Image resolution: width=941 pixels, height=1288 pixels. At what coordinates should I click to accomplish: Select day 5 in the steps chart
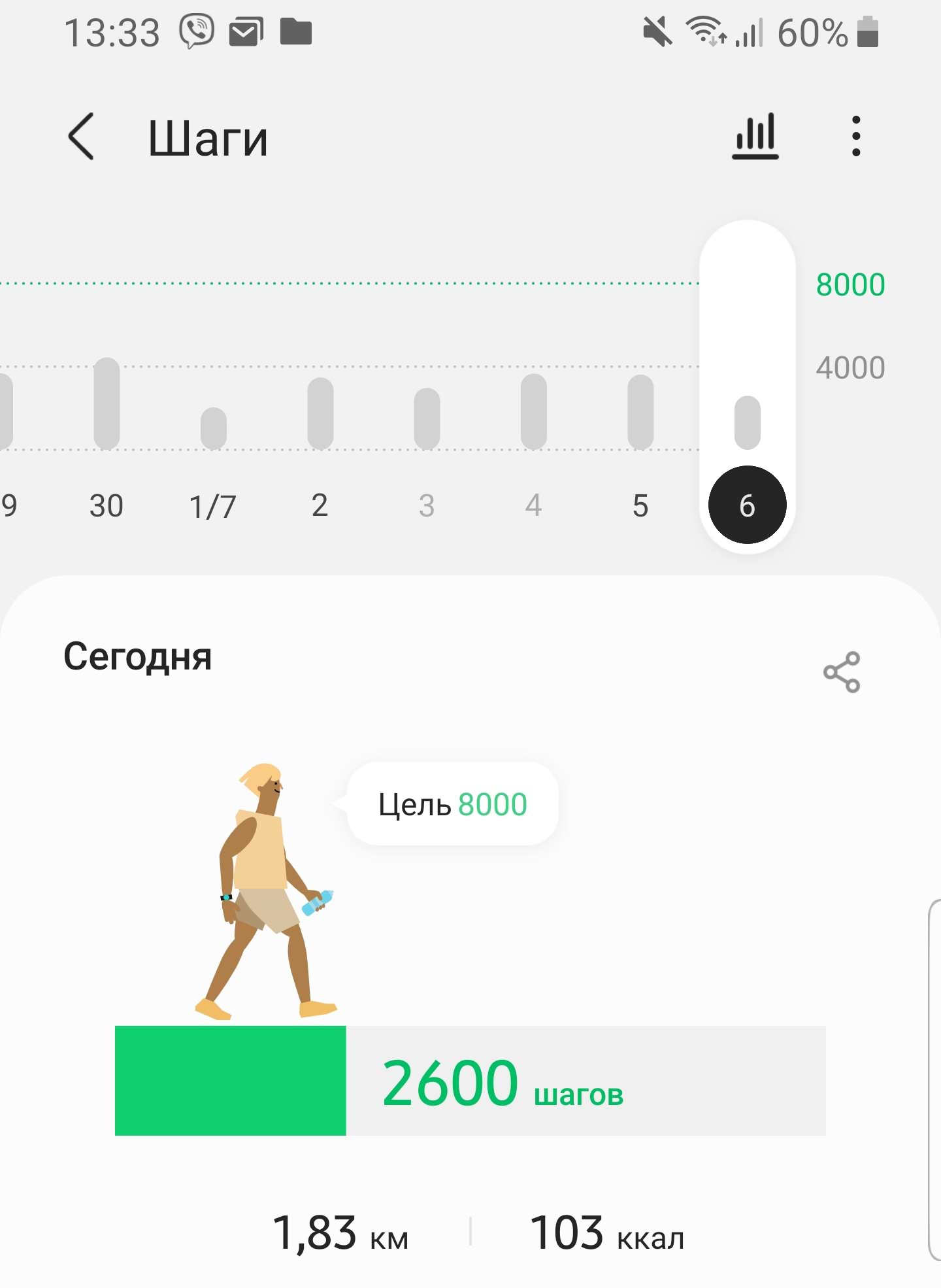click(640, 505)
